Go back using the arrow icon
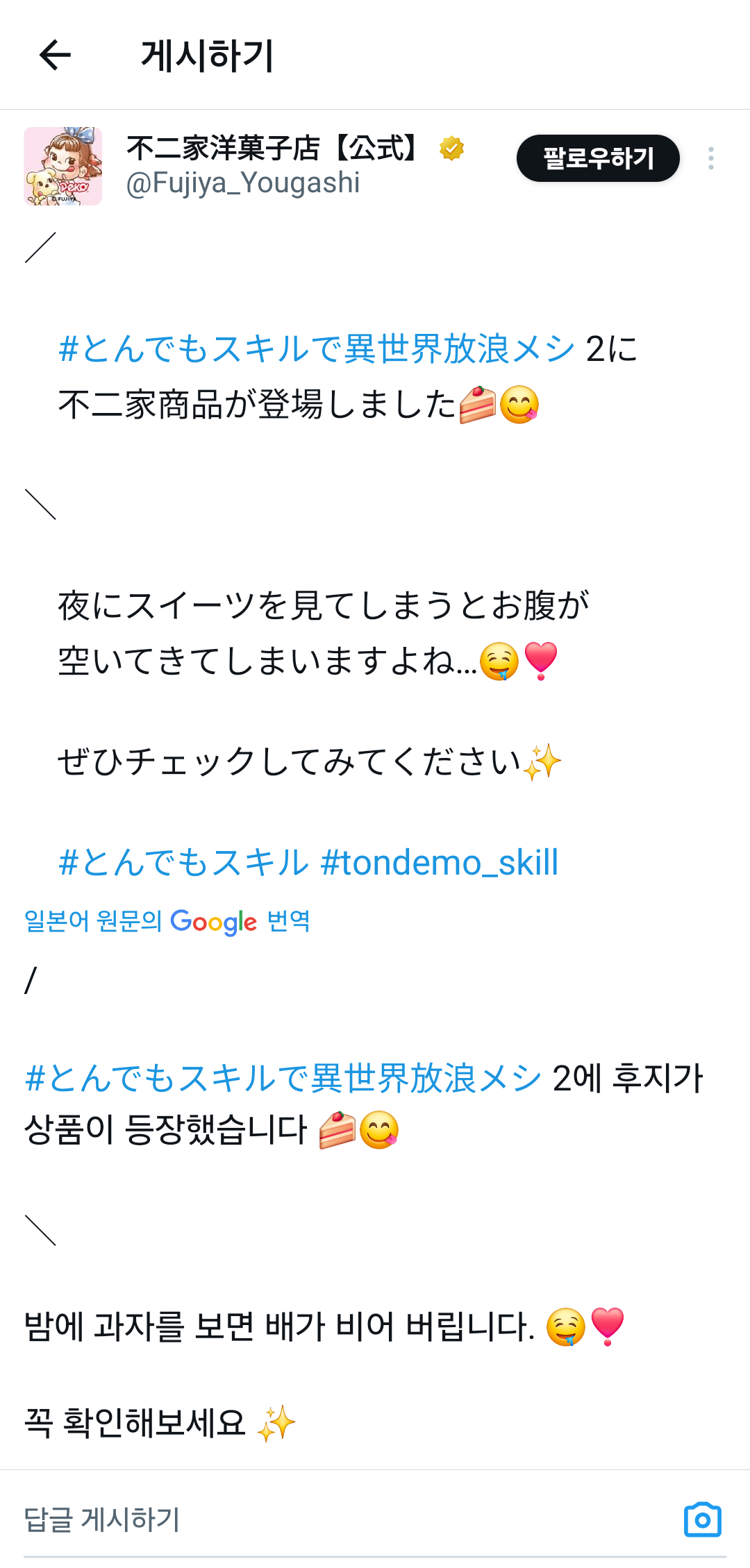Screen dimensions: 750x1568 click(56, 56)
